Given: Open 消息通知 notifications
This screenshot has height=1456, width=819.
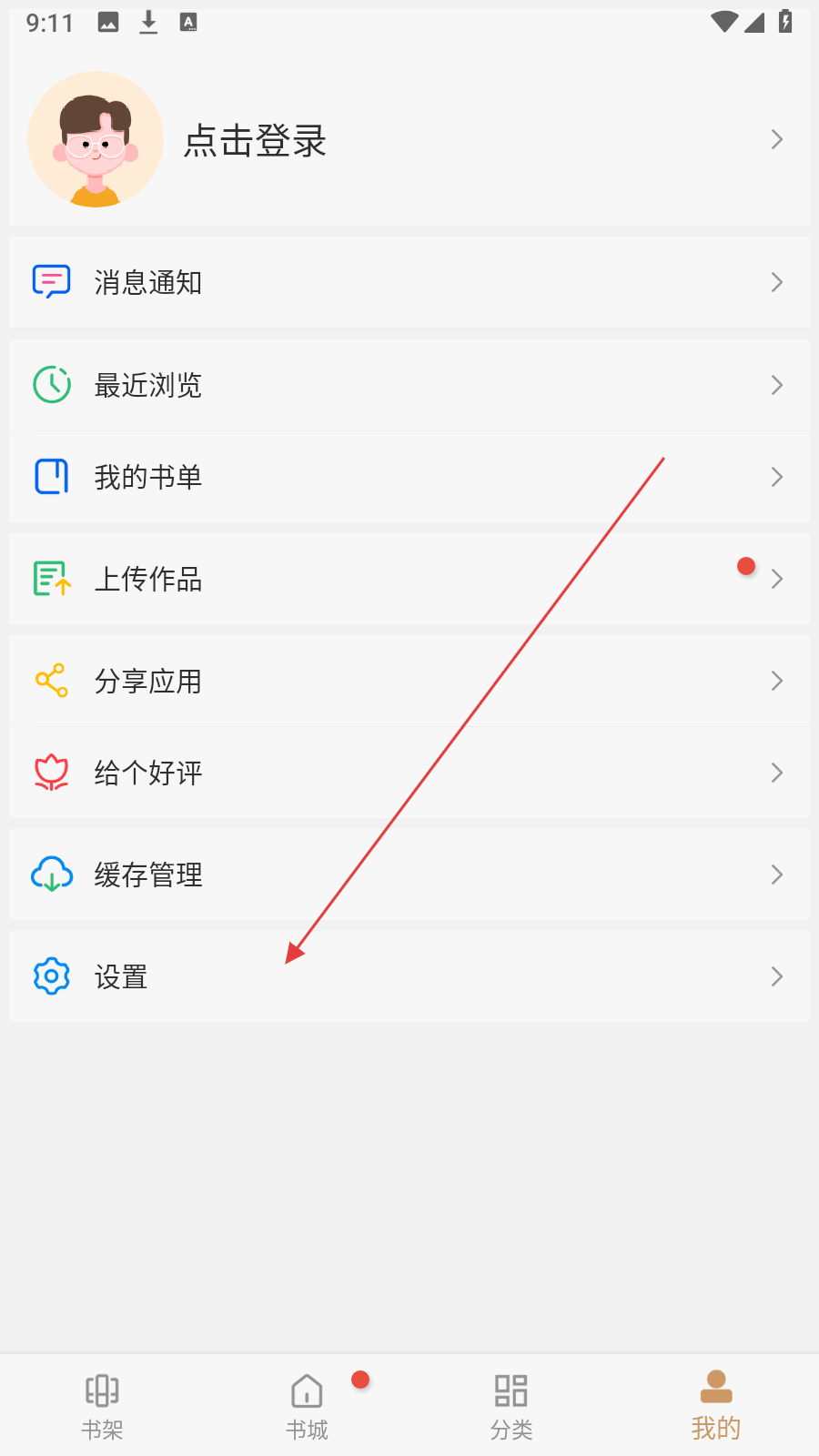Looking at the screenshot, I should 148,283.
